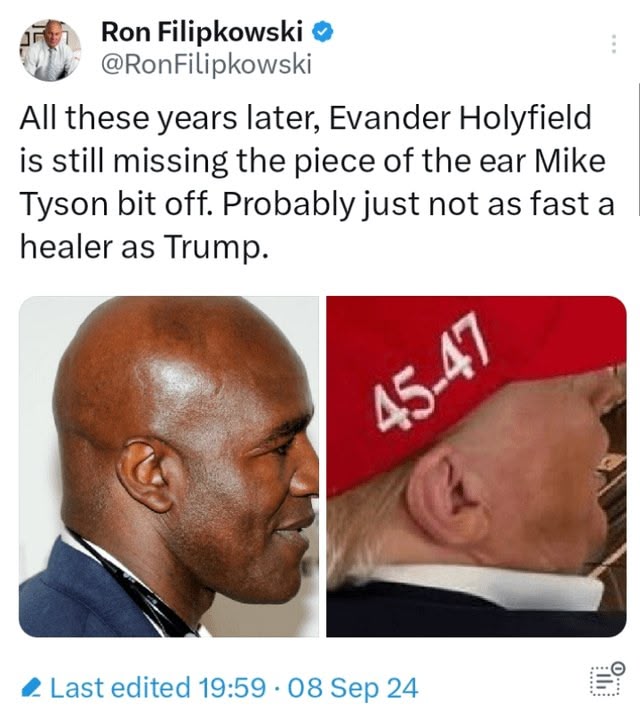The height and width of the screenshot is (719, 640).
Task: View the right photo with red cap
Action: [x=476, y=467]
